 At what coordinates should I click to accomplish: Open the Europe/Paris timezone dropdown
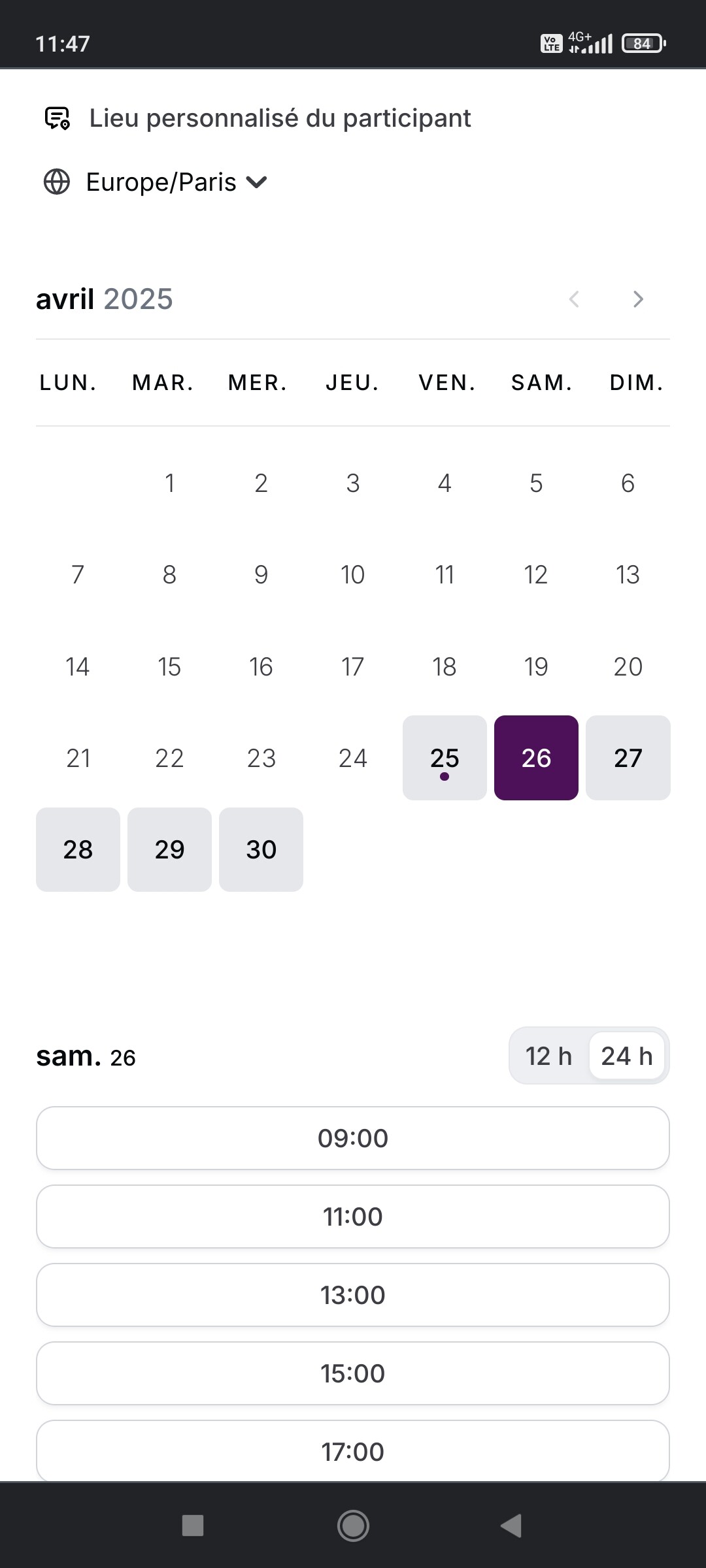(156, 182)
